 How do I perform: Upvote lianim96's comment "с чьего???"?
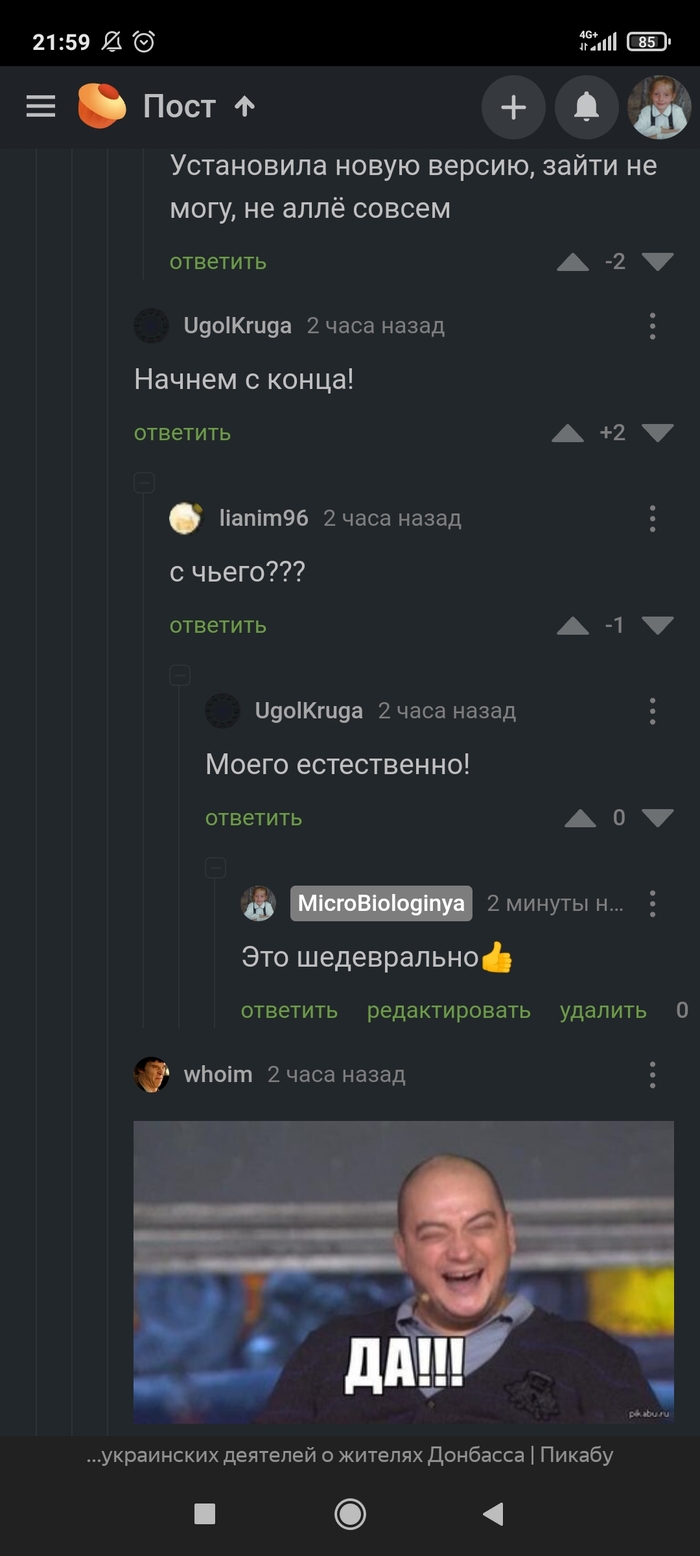(x=572, y=626)
